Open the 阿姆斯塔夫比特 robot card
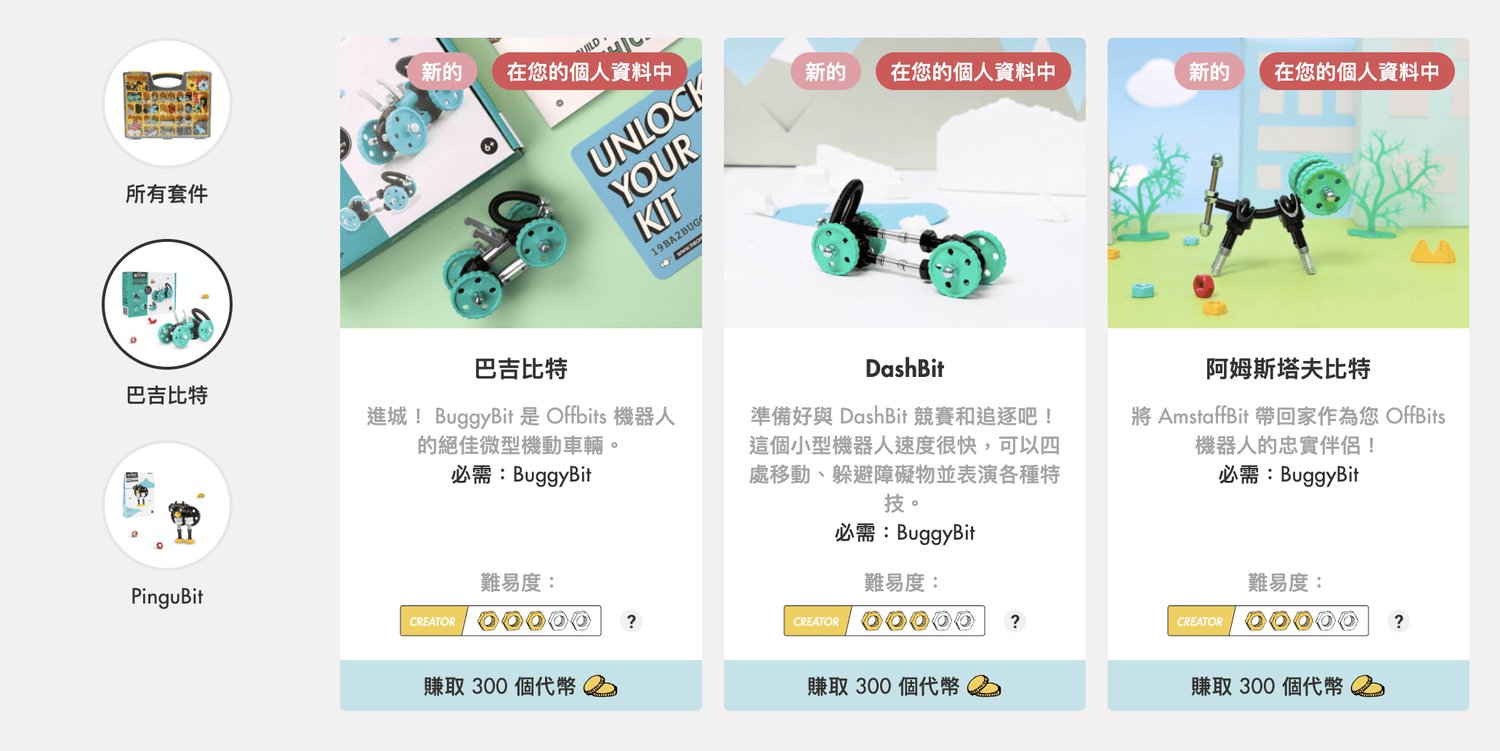The width and height of the screenshot is (1500, 751). point(1288,368)
